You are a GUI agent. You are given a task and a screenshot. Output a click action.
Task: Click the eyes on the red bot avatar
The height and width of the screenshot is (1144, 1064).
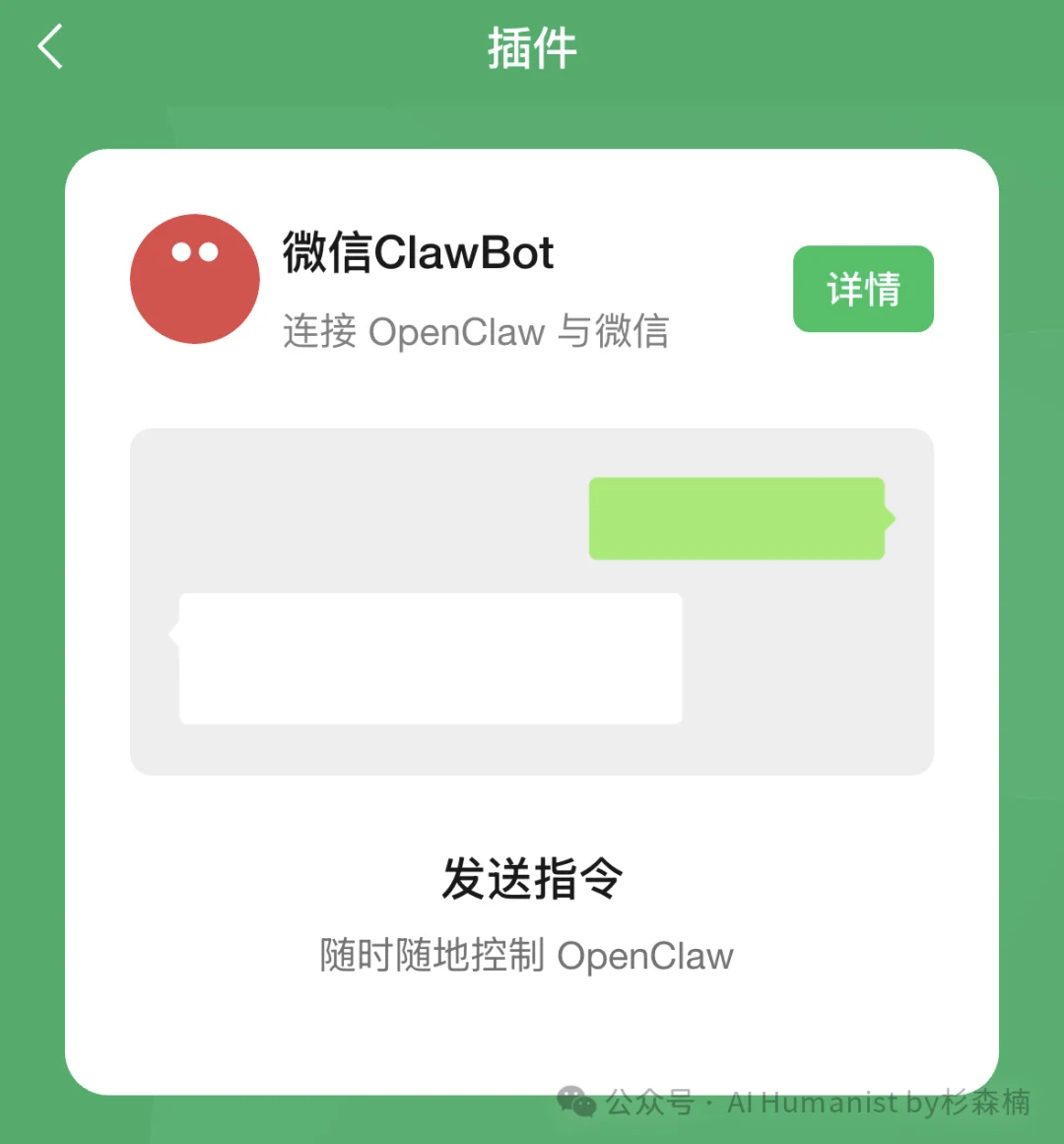tap(194, 251)
